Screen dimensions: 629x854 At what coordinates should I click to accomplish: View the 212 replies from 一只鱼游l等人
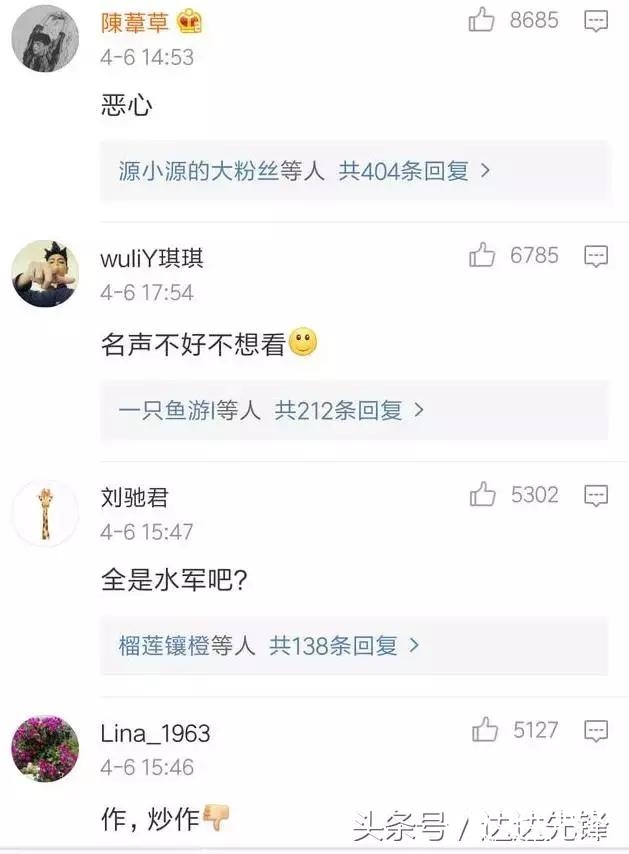[x=272, y=410]
